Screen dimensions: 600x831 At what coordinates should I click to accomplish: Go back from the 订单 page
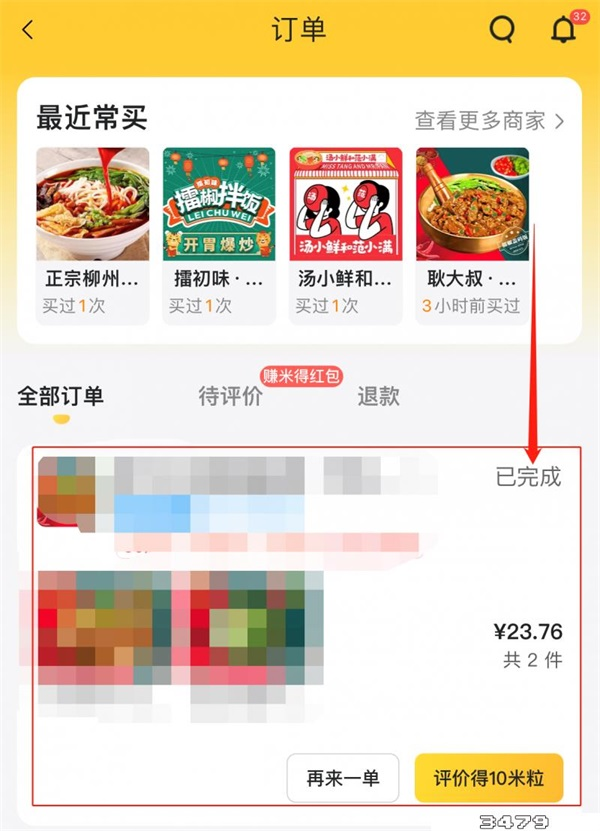[x=27, y=30]
